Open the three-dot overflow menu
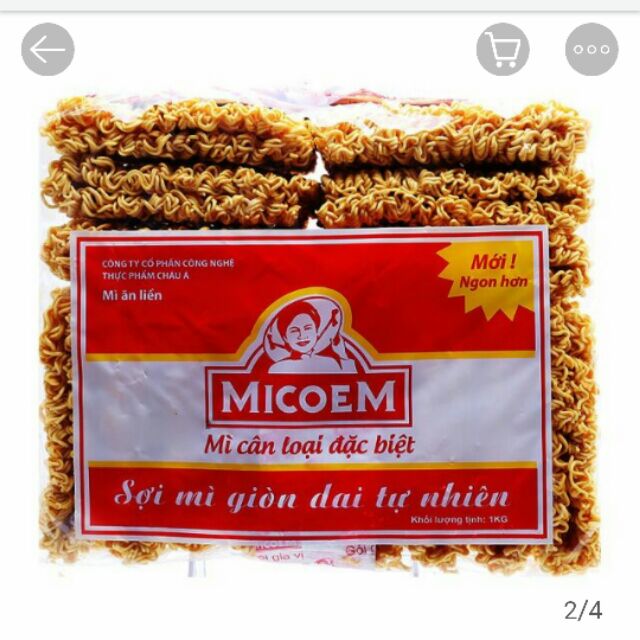The image size is (640, 640). coord(592,49)
